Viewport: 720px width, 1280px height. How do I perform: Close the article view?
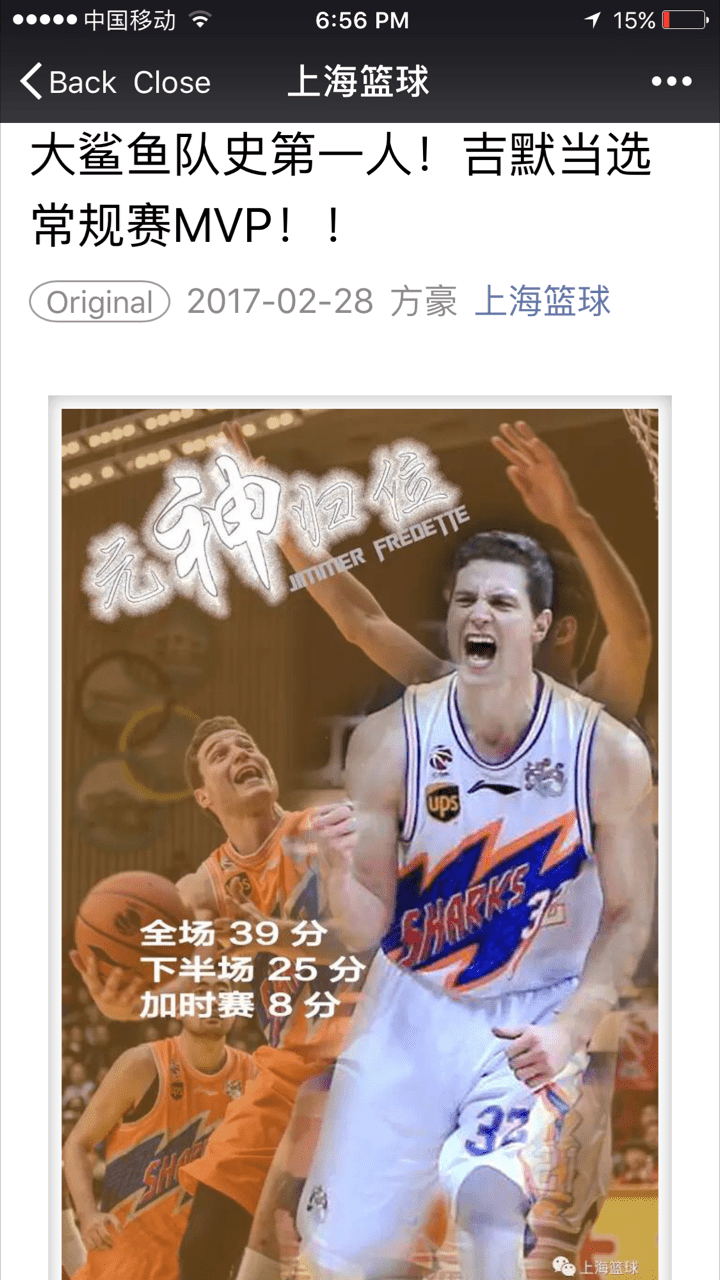point(172,82)
